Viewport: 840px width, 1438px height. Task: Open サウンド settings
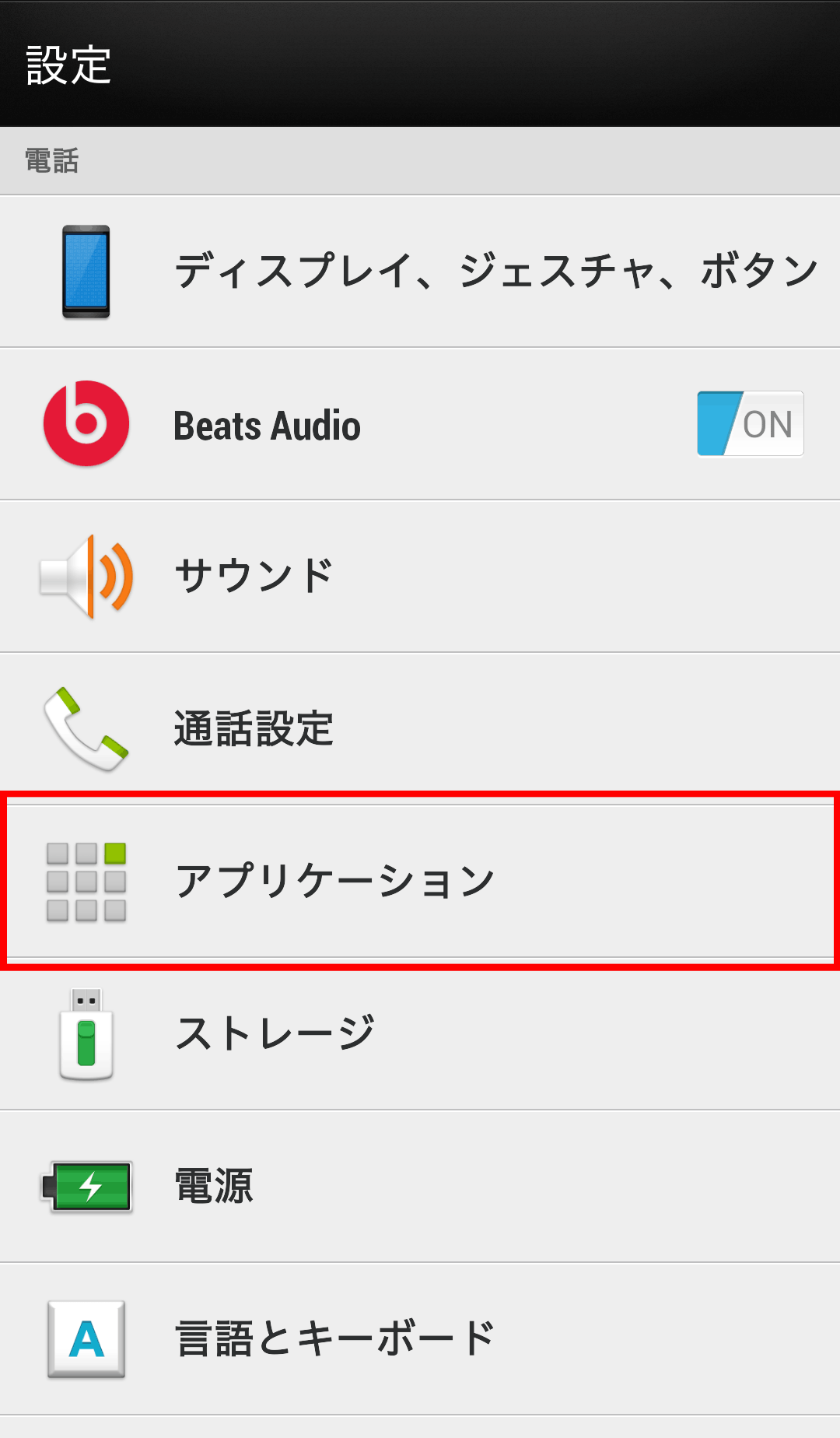(x=420, y=577)
